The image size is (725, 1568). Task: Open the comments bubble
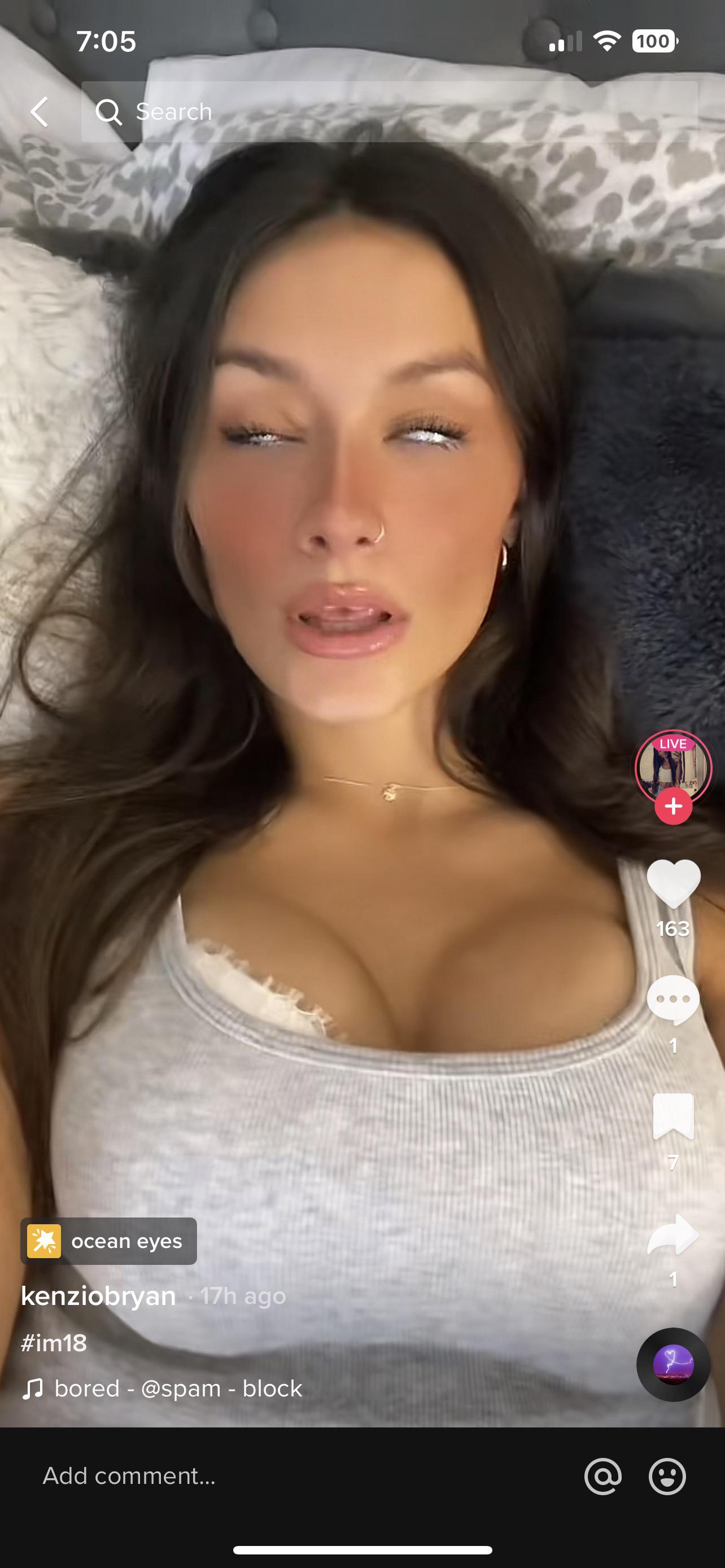click(672, 1000)
